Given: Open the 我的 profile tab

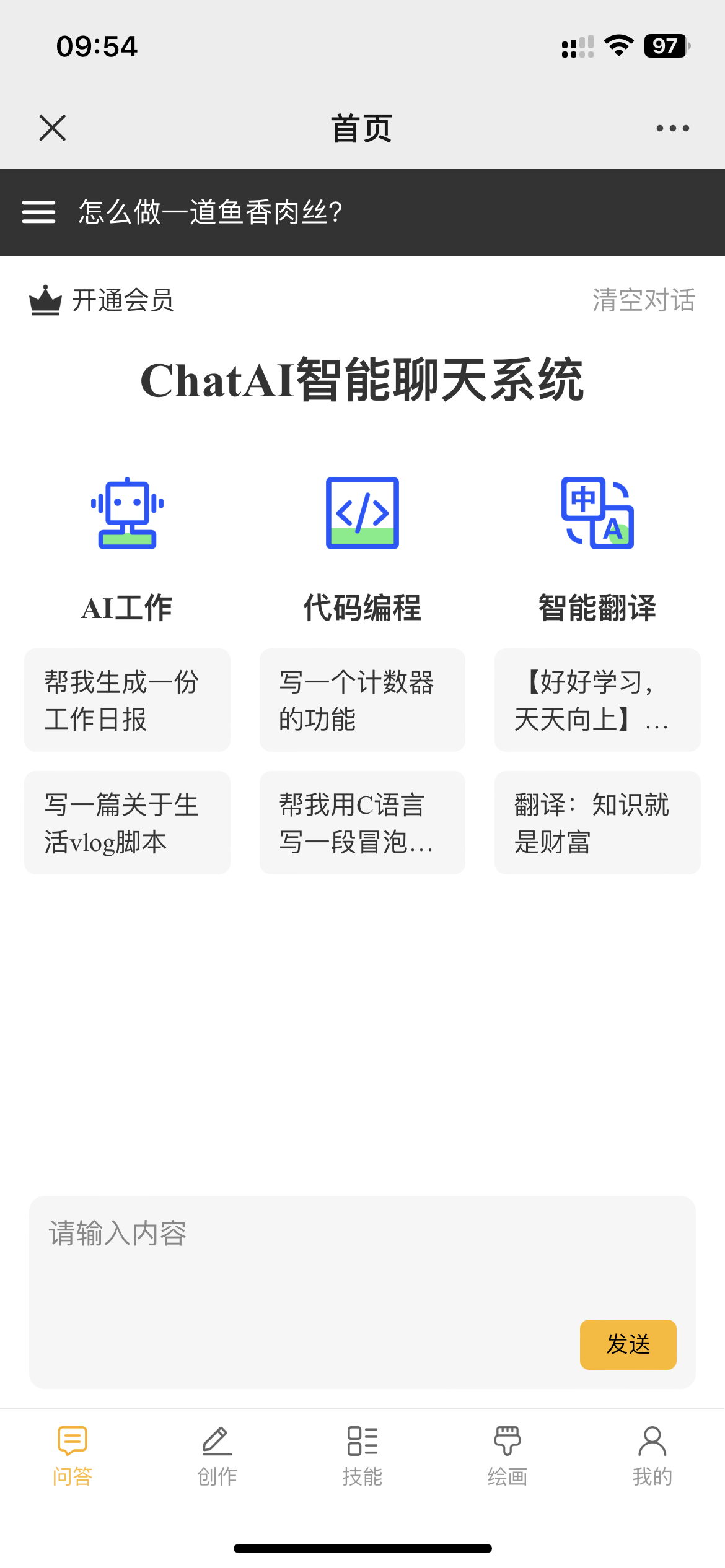Looking at the screenshot, I should click(652, 1455).
